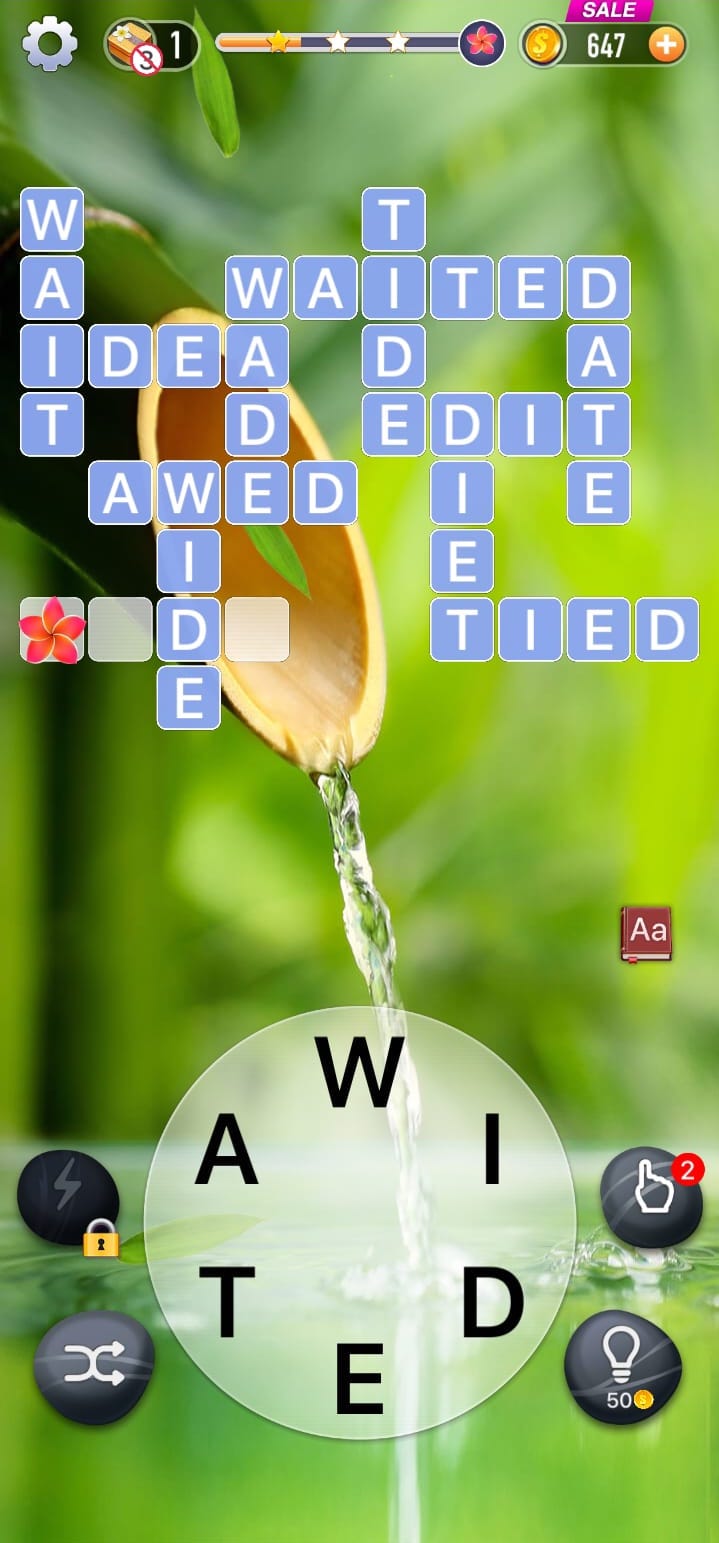The width and height of the screenshot is (719, 1543).
Task: Shuffle the letter wheel
Action: (94, 1366)
